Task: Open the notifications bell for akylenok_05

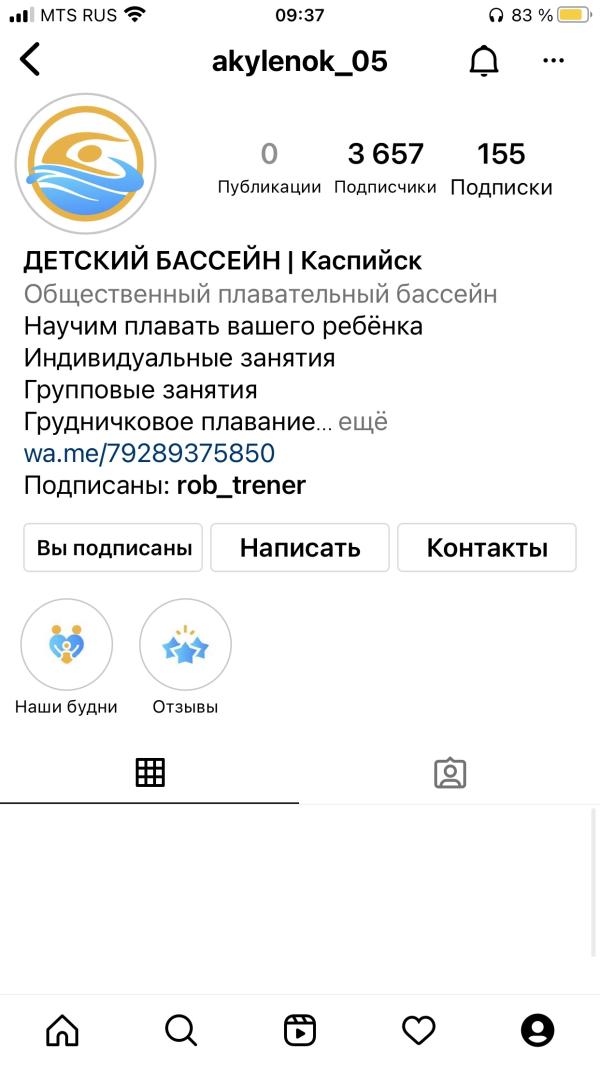Action: (x=484, y=61)
